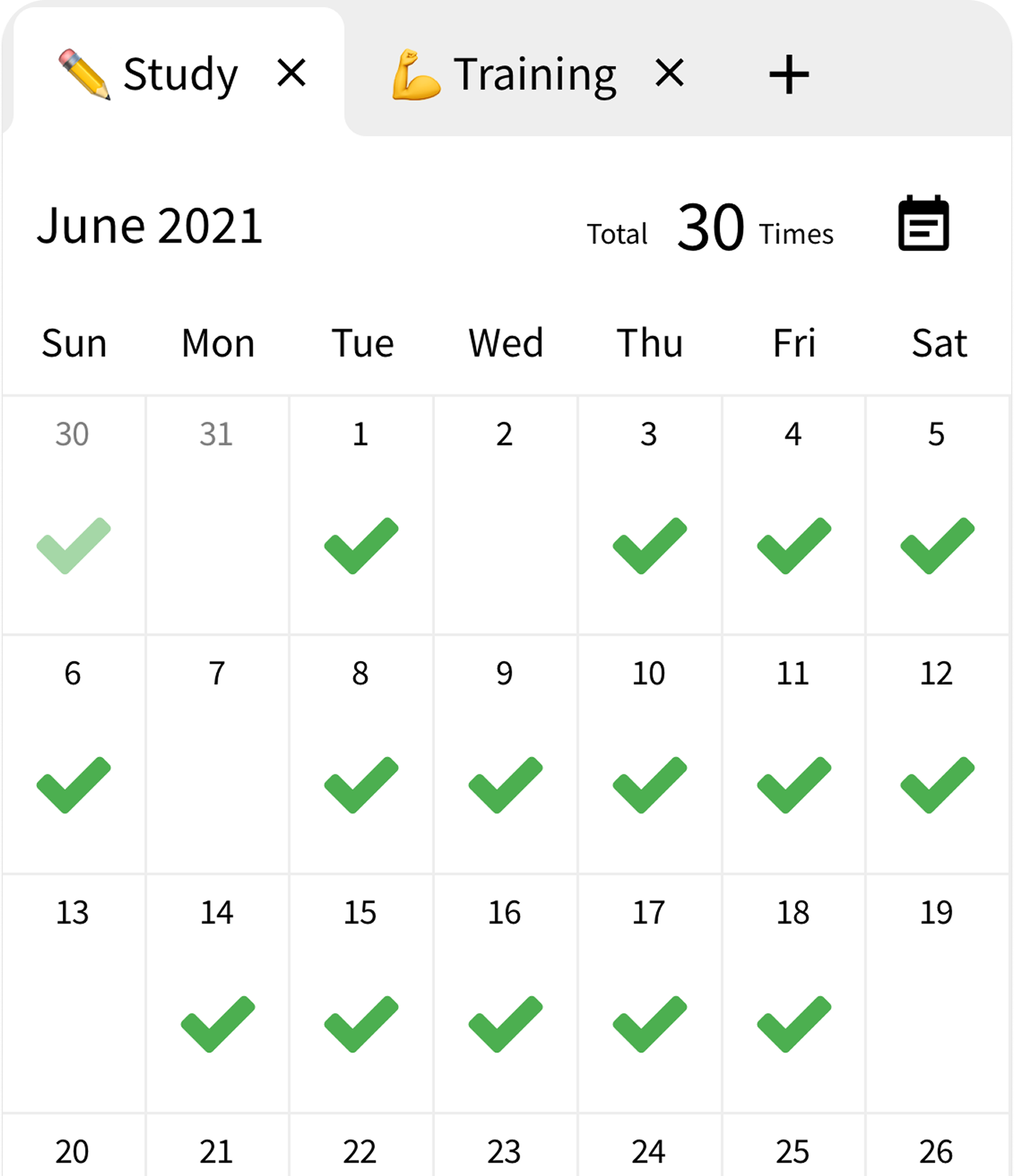This screenshot has width=1014, height=1176.
Task: Open the calendar notes icon
Action: coord(923,223)
